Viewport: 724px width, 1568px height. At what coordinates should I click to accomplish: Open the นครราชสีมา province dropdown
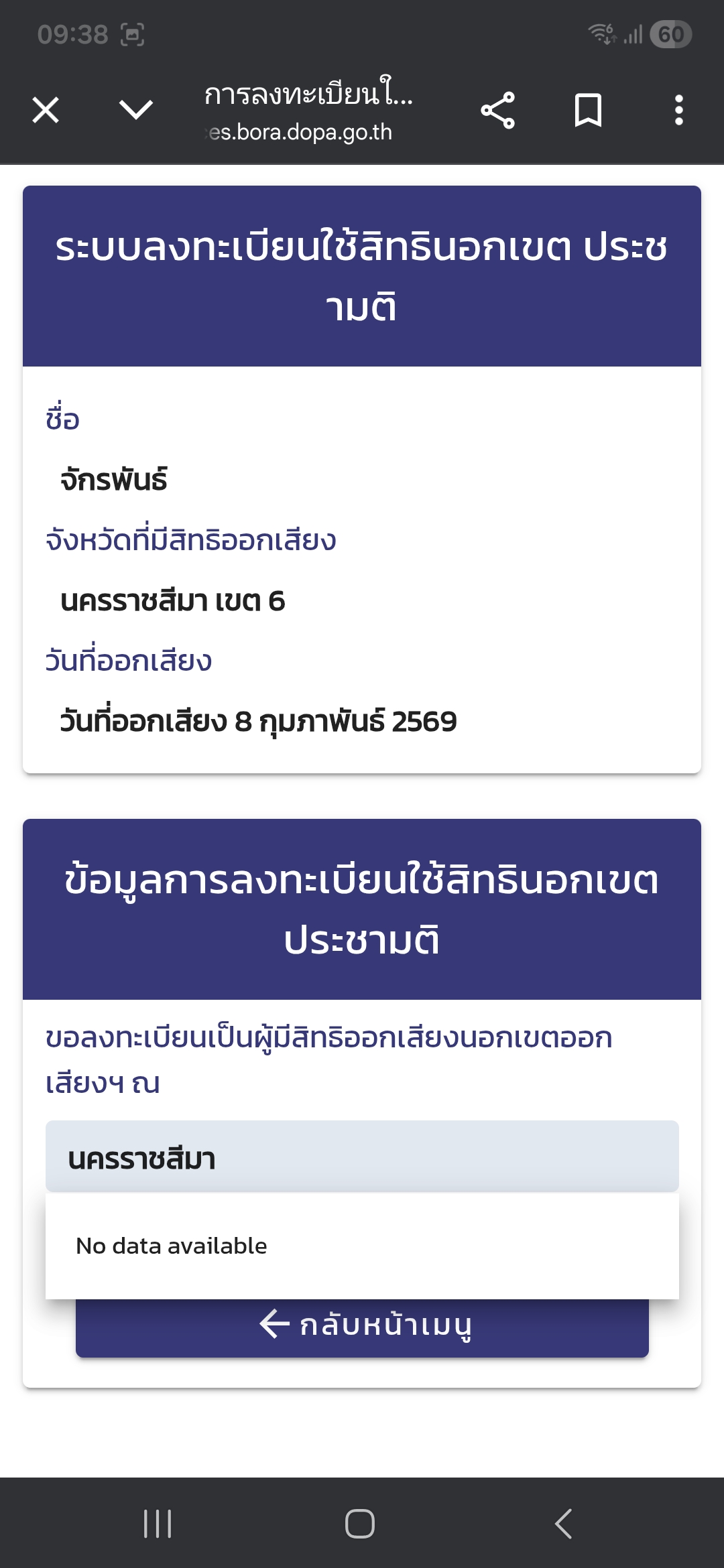(x=362, y=1157)
